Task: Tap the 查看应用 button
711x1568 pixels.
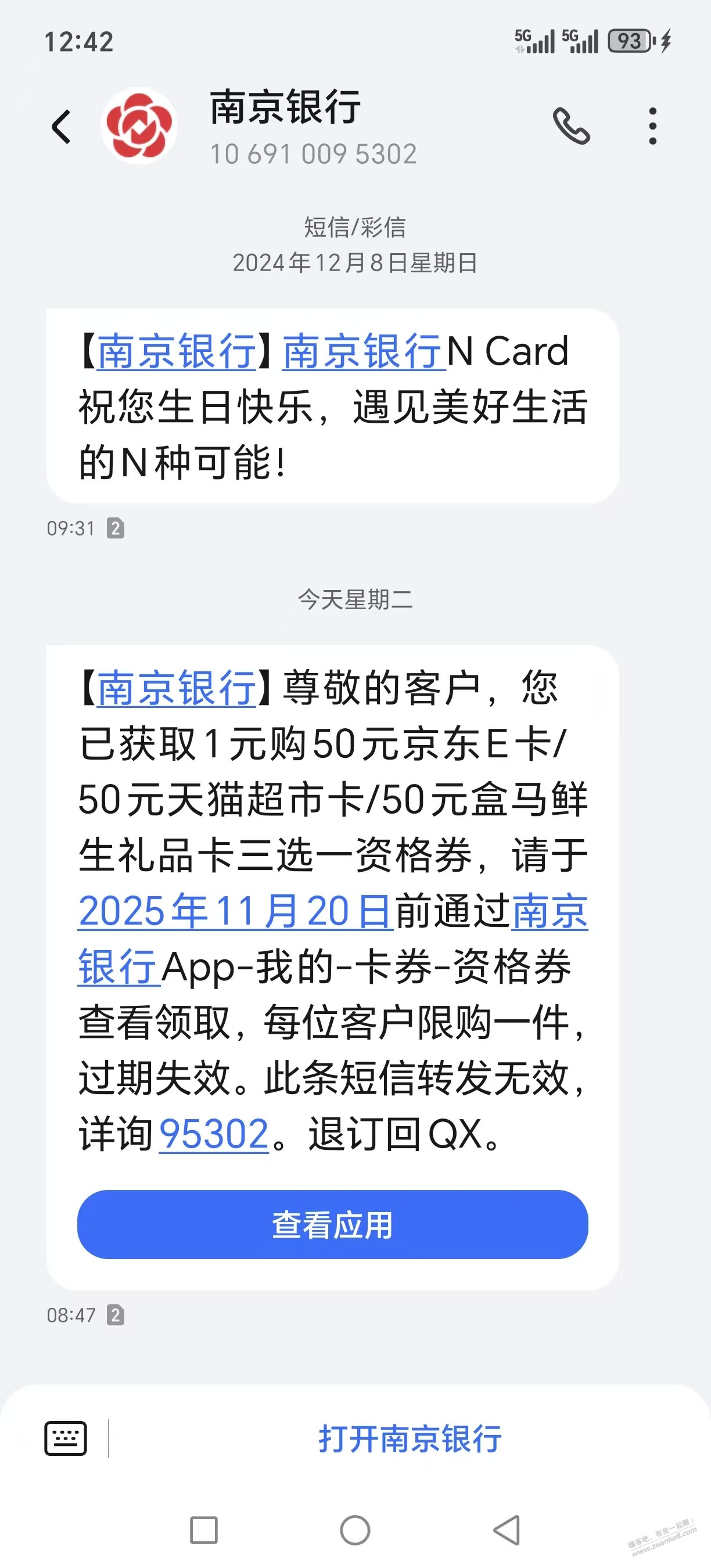Action: click(332, 1225)
